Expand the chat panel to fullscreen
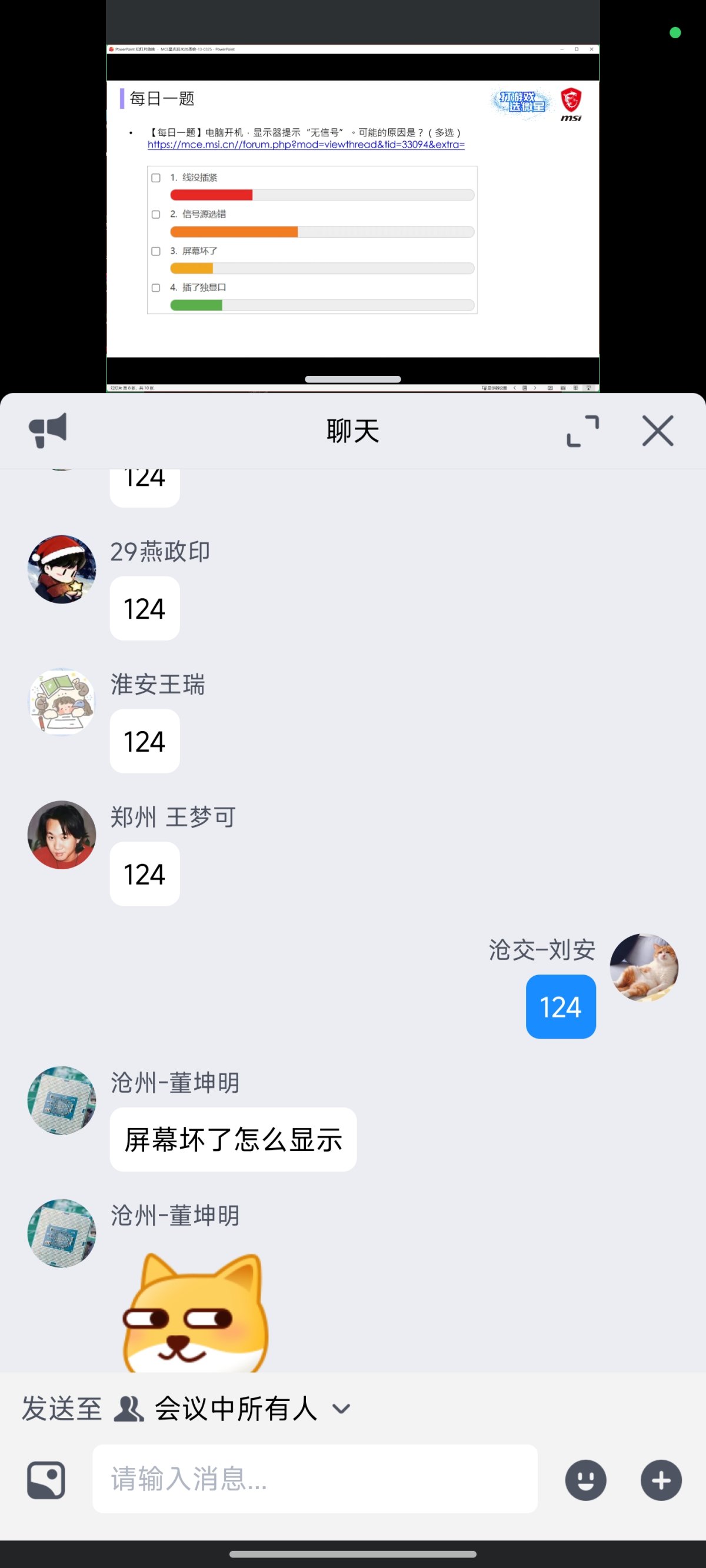706x1568 pixels. pyautogui.click(x=583, y=431)
